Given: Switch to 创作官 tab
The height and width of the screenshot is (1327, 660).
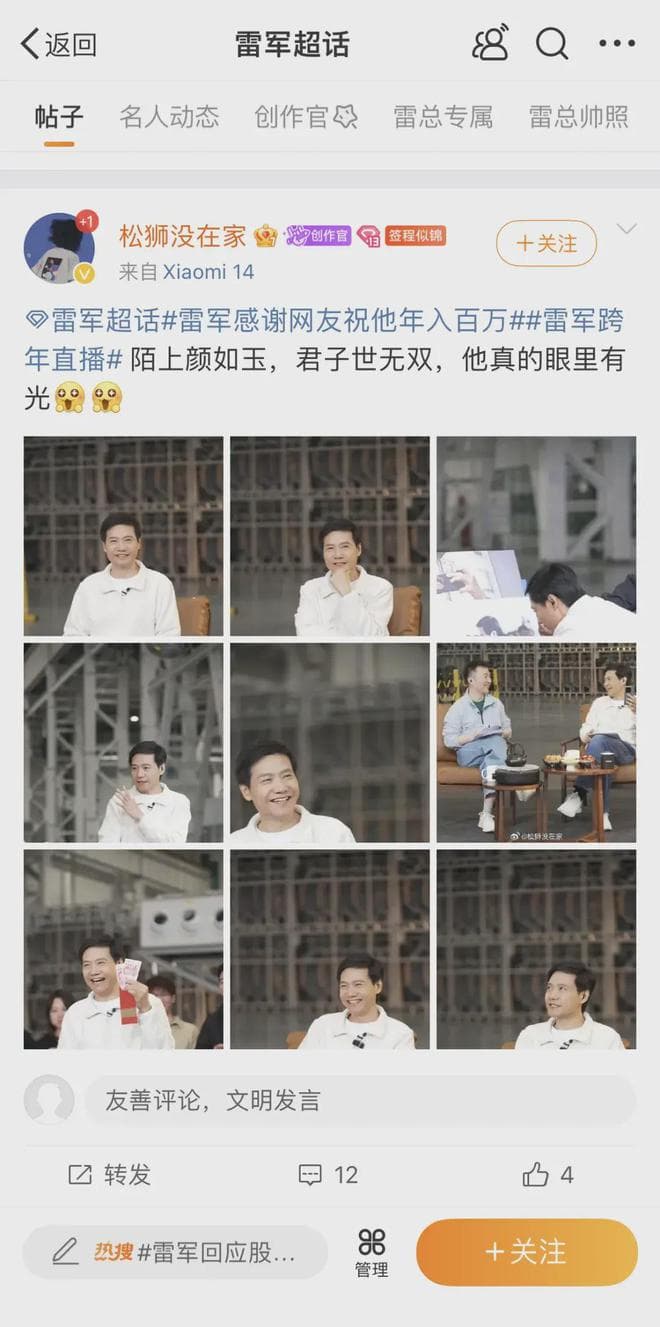Looking at the screenshot, I should click(305, 117).
